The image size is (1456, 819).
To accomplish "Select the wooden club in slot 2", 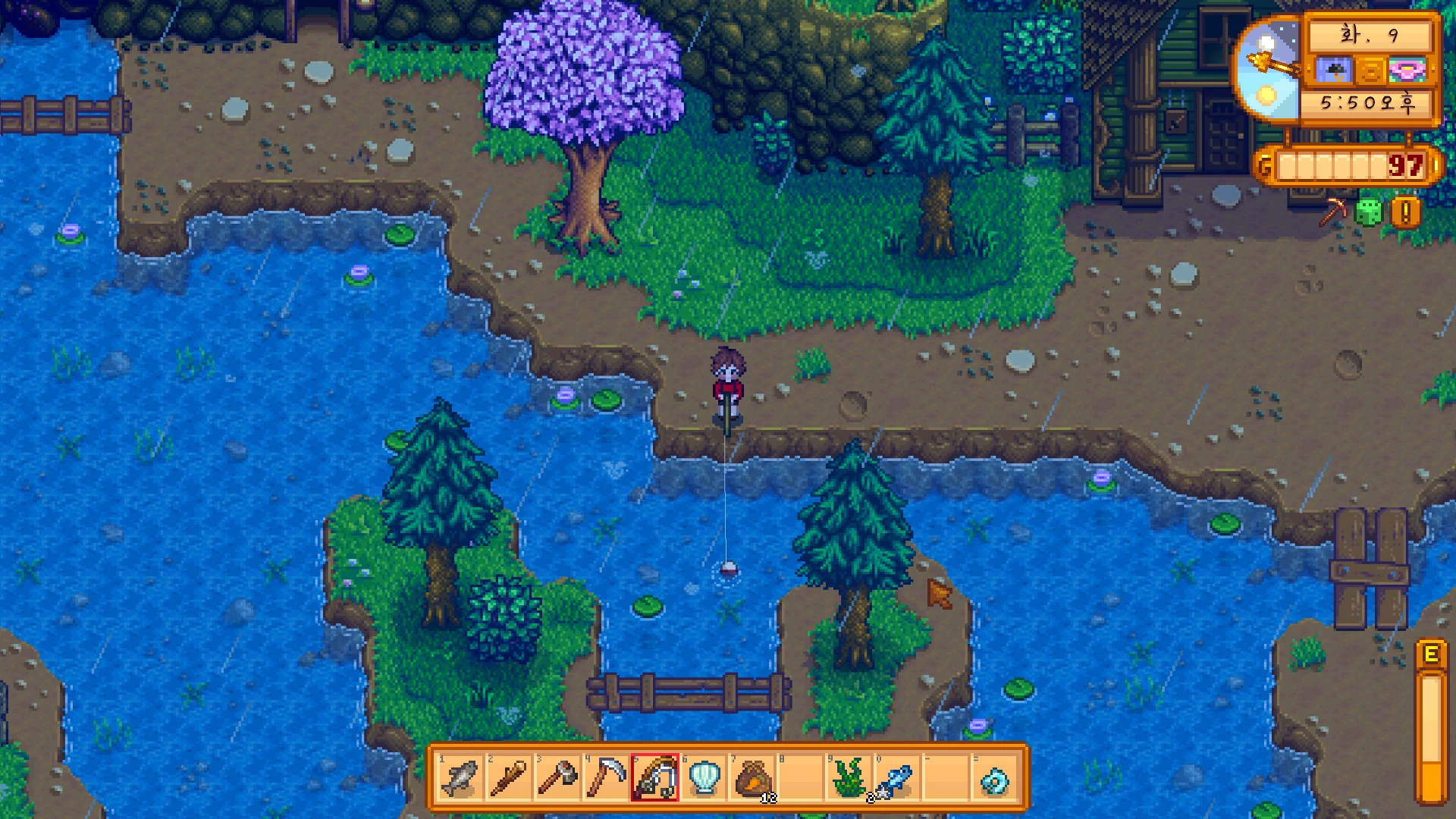I will click(509, 778).
